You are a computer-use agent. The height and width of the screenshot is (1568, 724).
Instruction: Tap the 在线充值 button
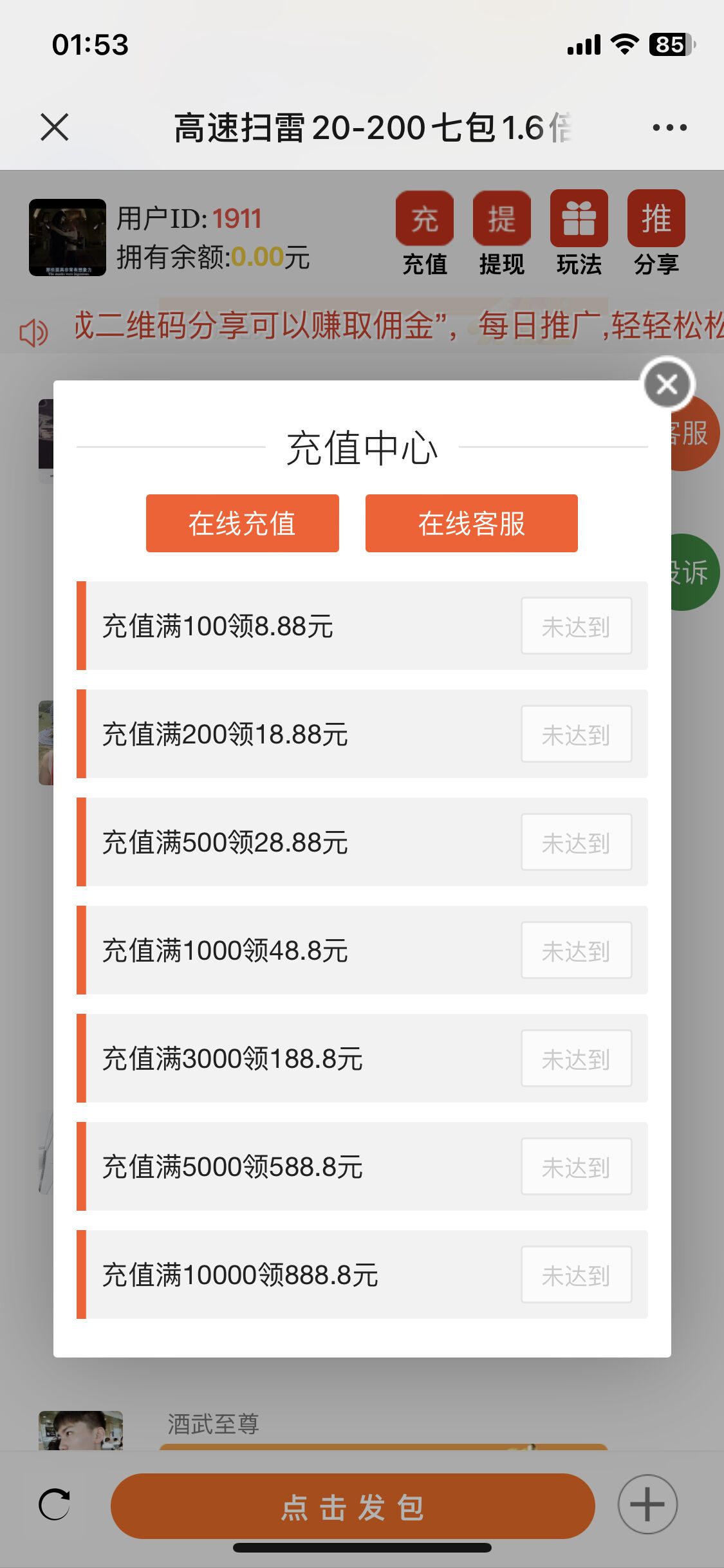[243, 523]
